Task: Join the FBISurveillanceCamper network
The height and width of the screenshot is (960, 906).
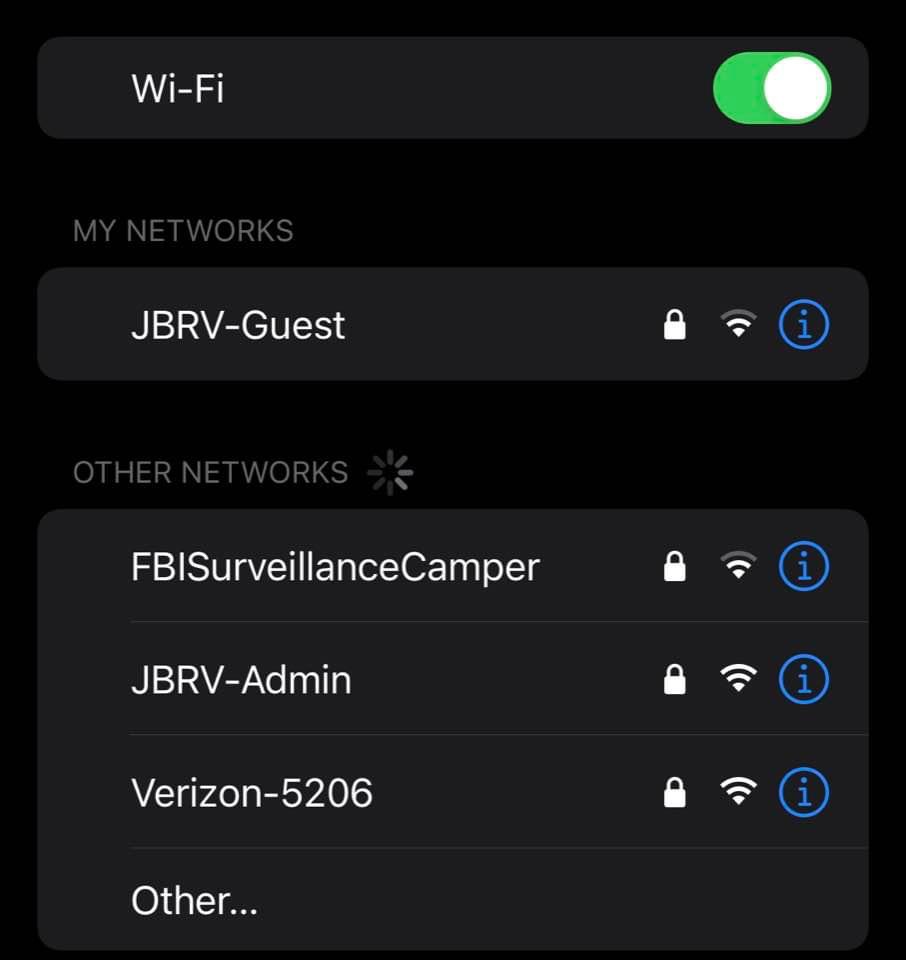Action: click(335, 567)
